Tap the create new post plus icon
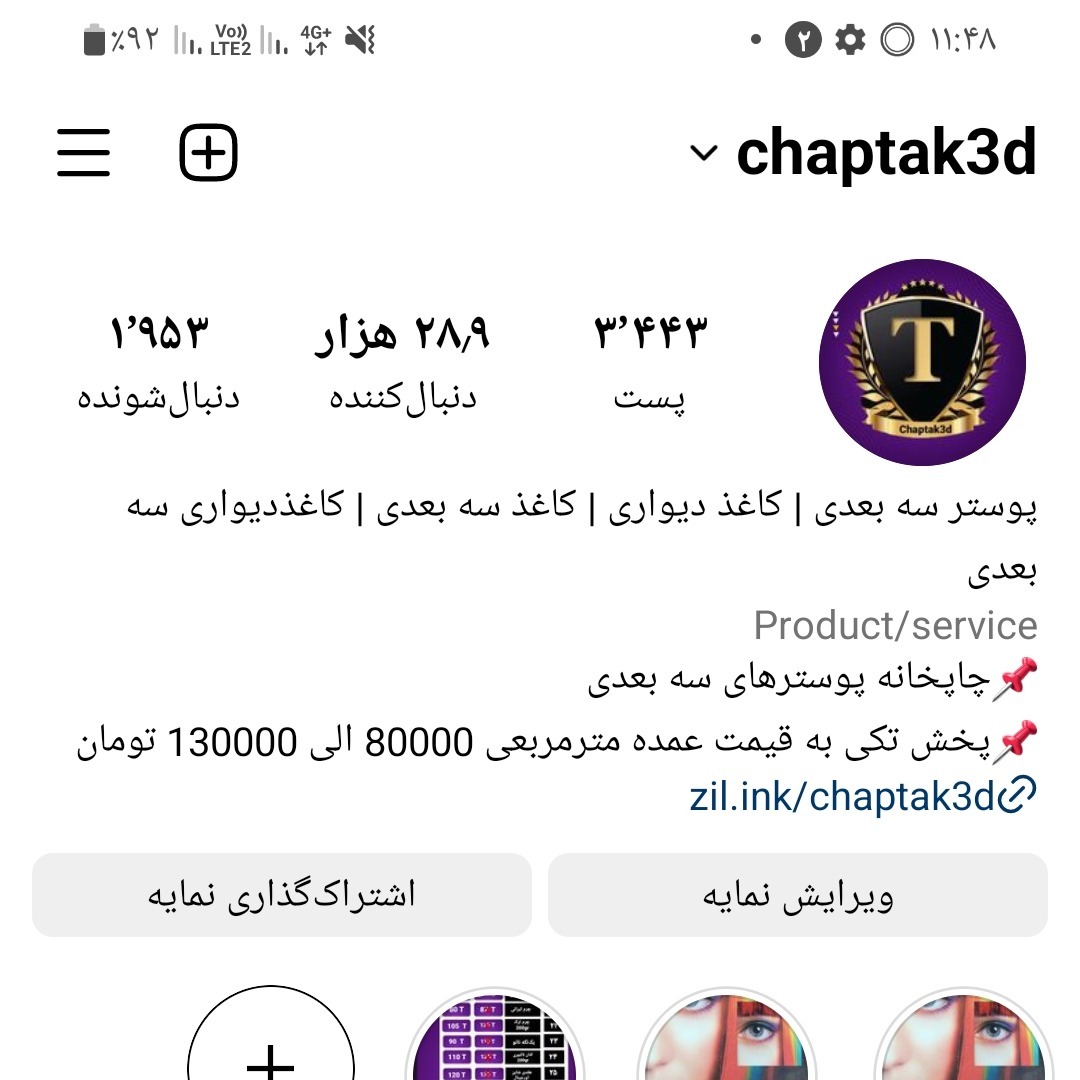1080x1080 pixels. click(x=208, y=153)
